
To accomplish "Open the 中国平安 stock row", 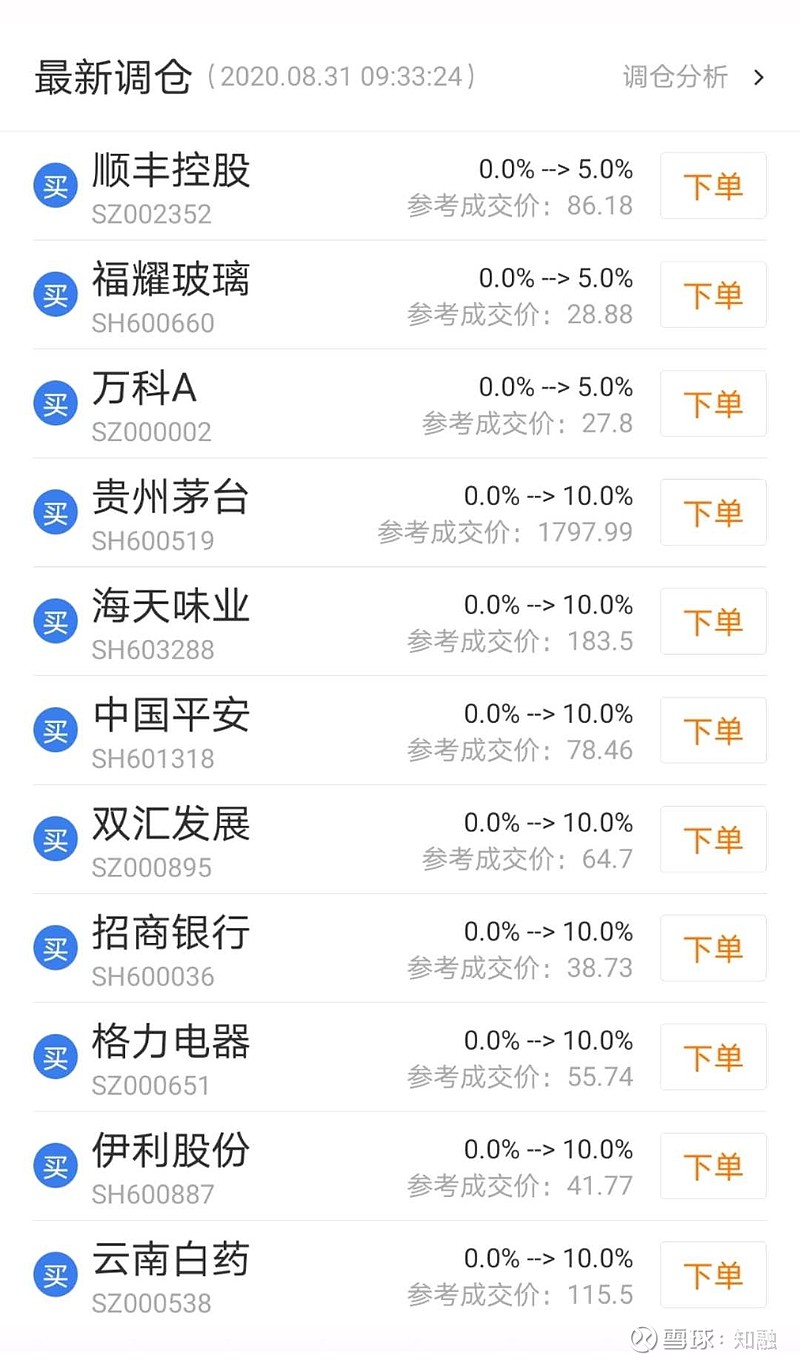I will 170,716.
